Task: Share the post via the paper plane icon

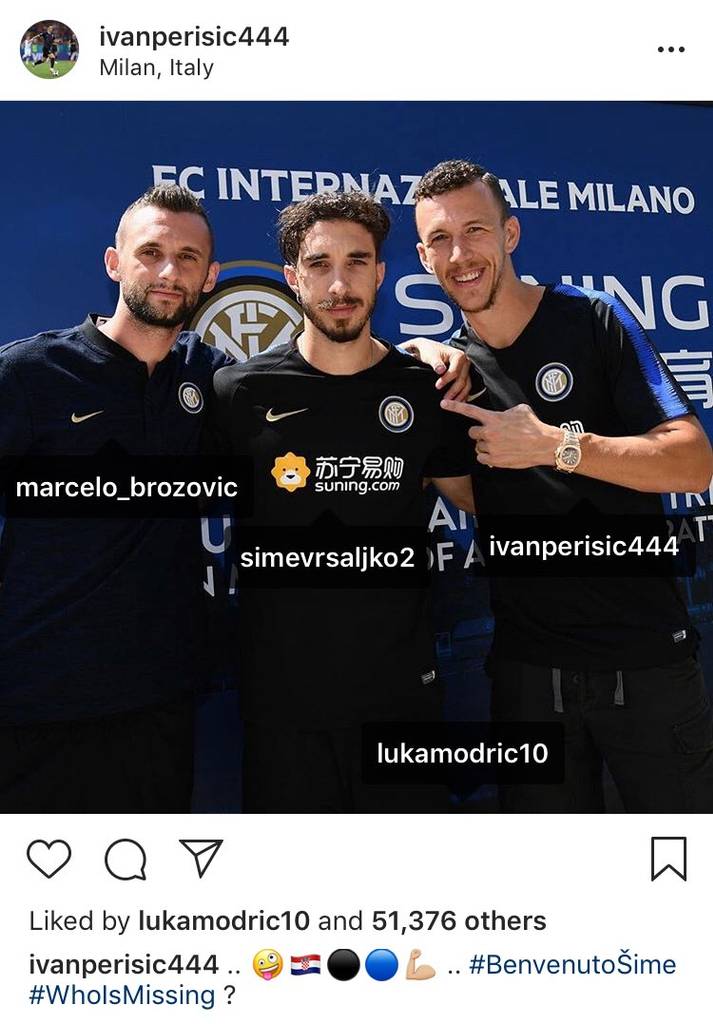Action: pos(200,858)
